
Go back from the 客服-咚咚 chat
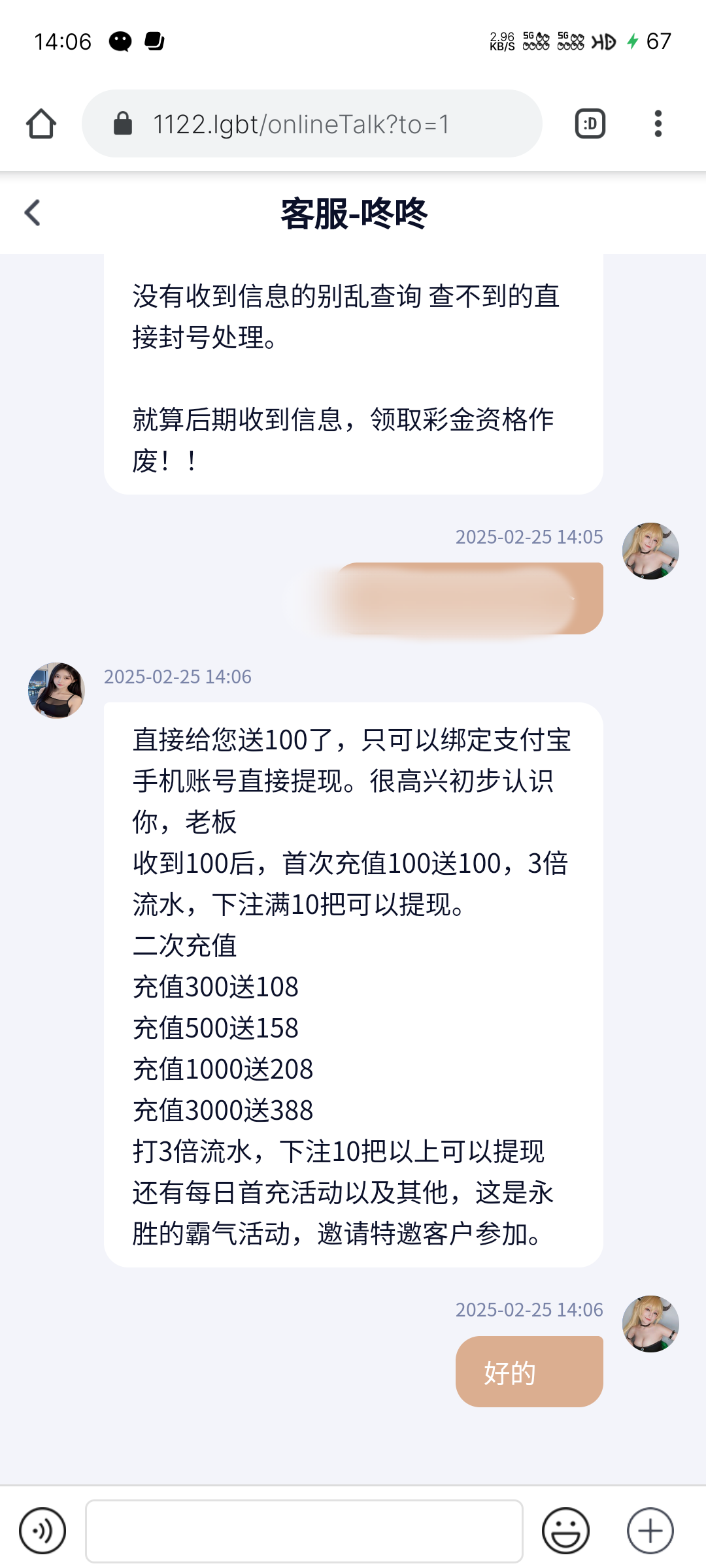coord(33,213)
